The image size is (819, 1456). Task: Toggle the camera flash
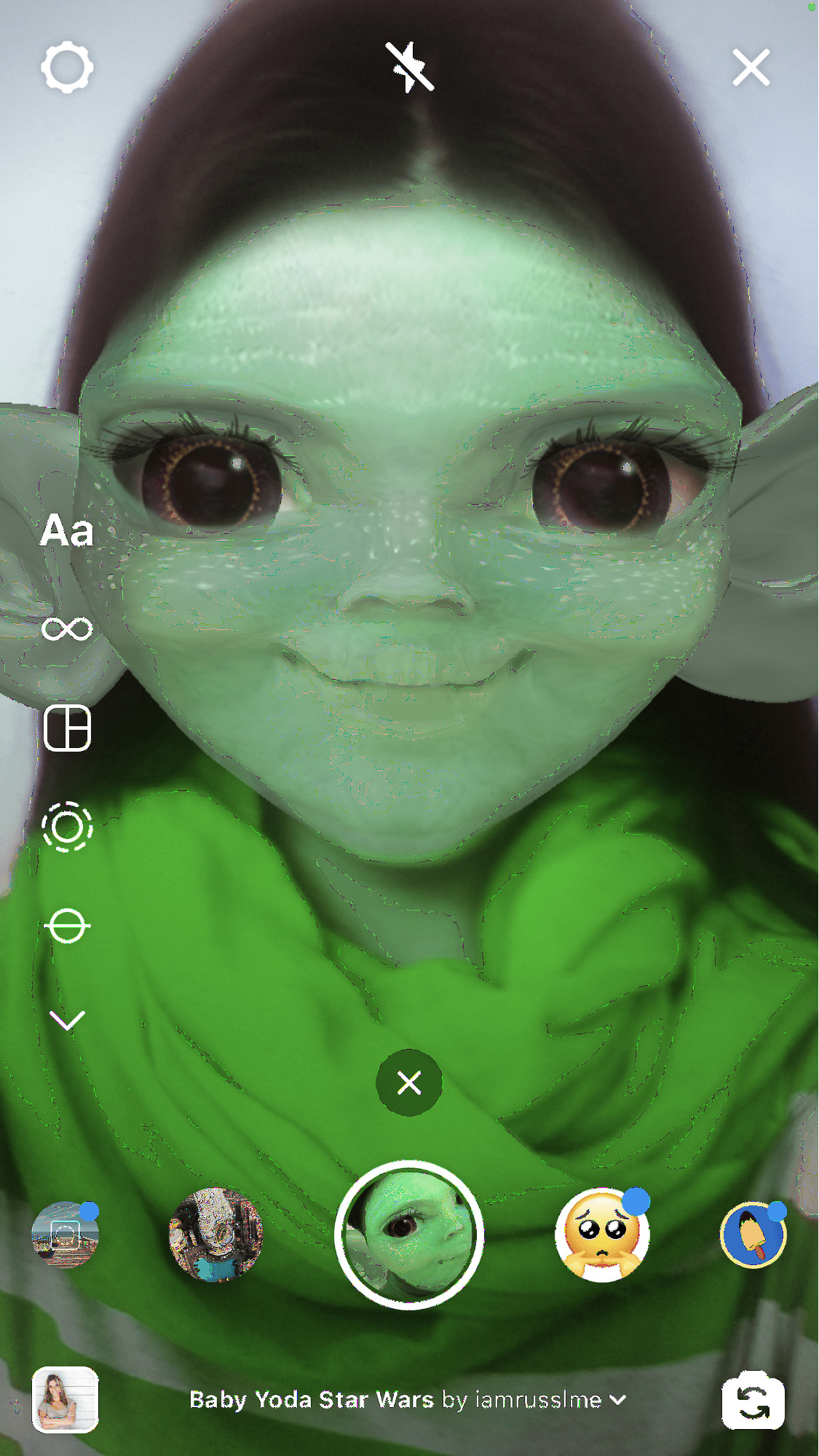point(409,68)
